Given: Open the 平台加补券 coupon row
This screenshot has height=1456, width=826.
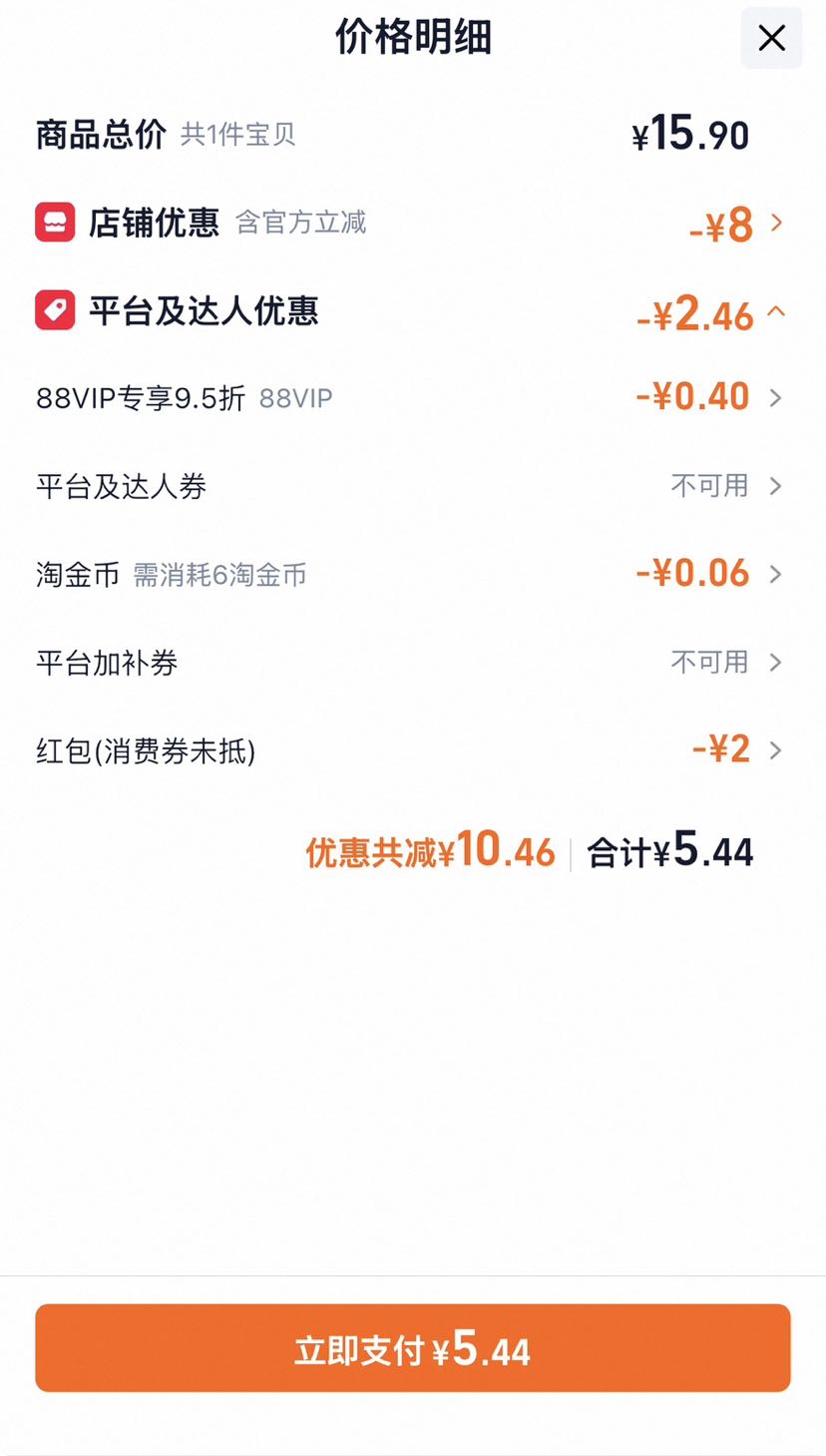Looking at the screenshot, I should pyautogui.click(x=412, y=662).
